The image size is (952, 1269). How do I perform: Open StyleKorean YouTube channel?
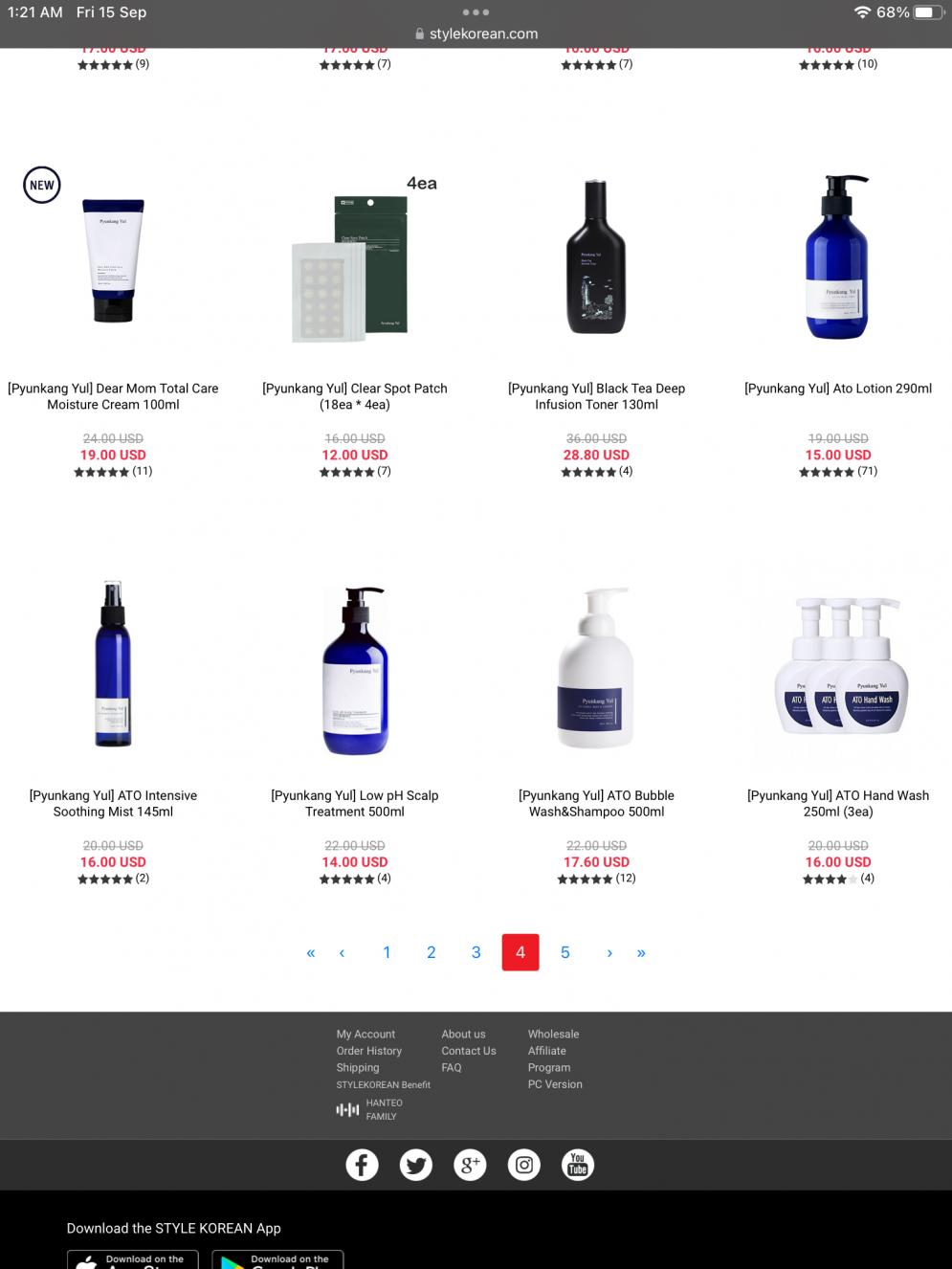point(577,1165)
